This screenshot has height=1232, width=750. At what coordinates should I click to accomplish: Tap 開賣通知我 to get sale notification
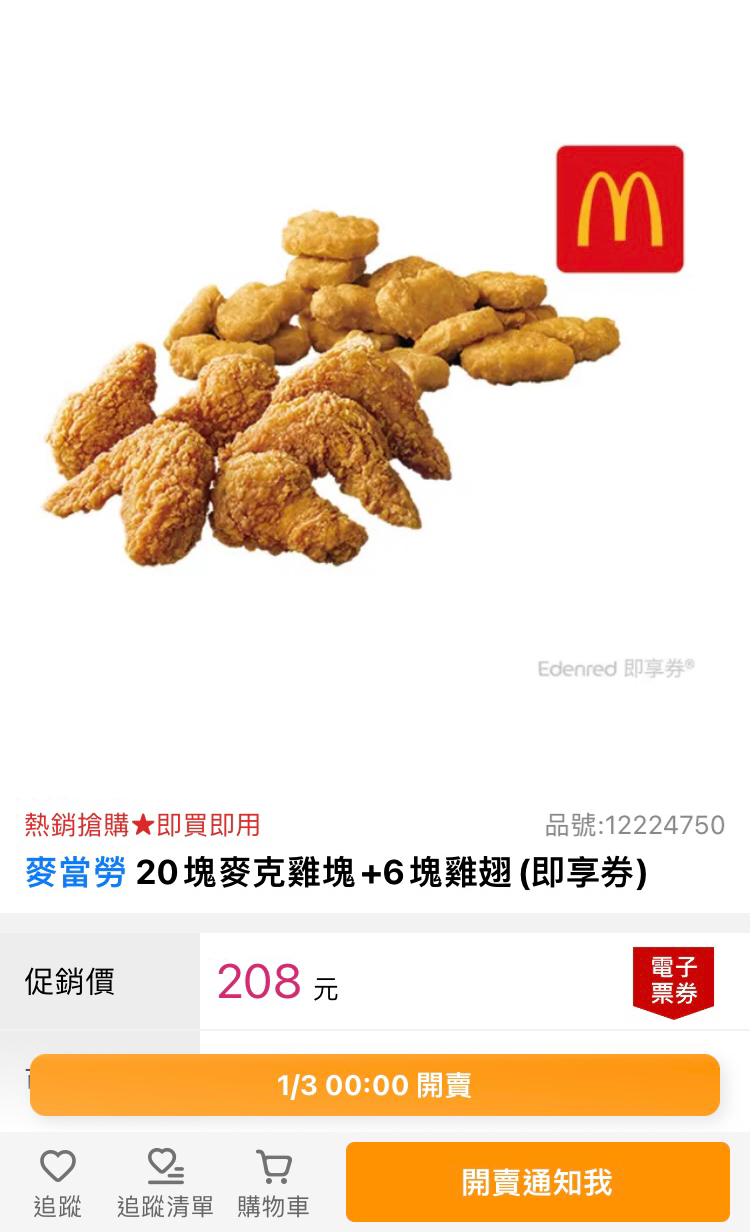pos(538,1182)
